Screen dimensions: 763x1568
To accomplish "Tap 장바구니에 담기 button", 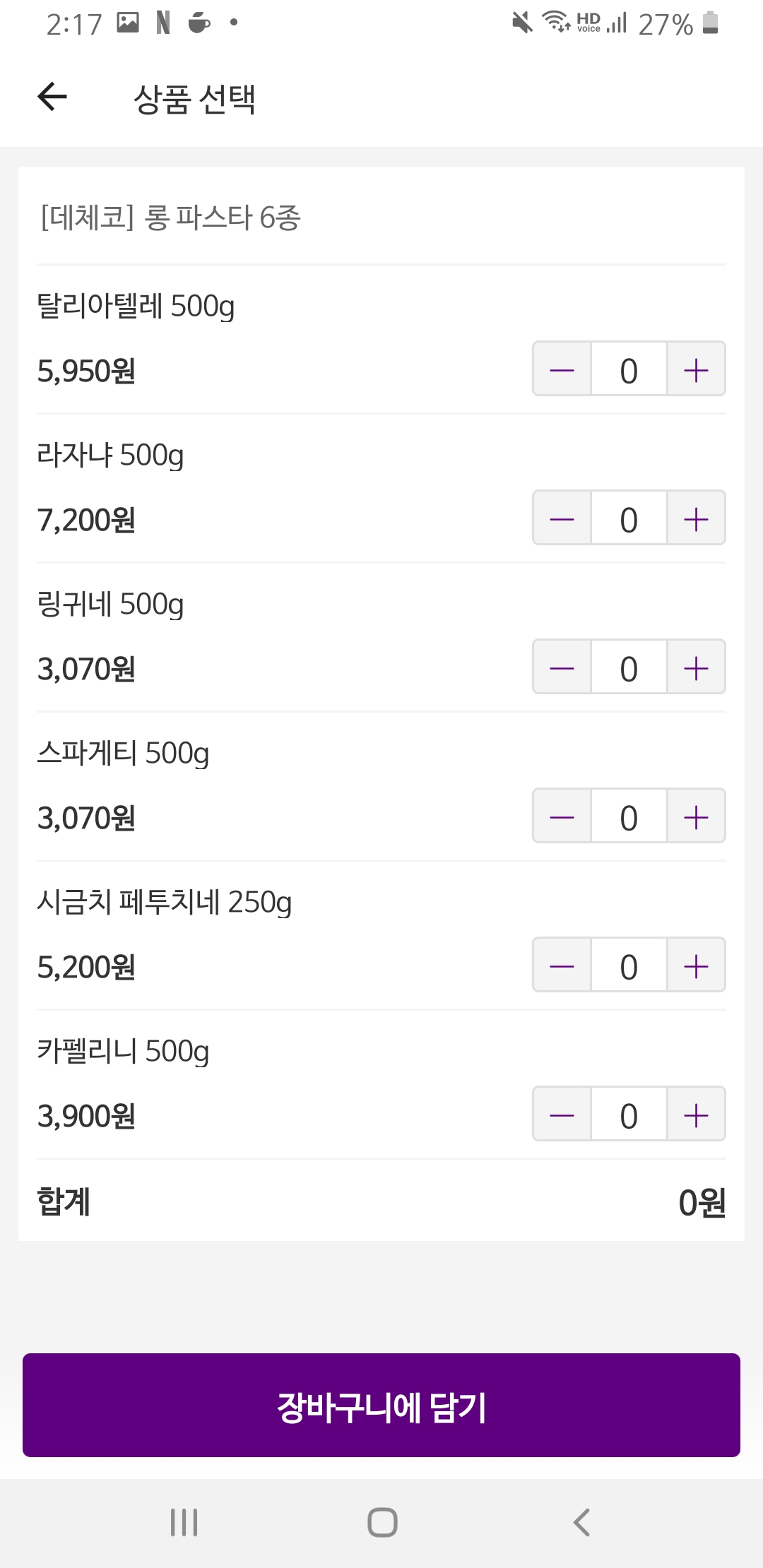I will [x=381, y=1405].
